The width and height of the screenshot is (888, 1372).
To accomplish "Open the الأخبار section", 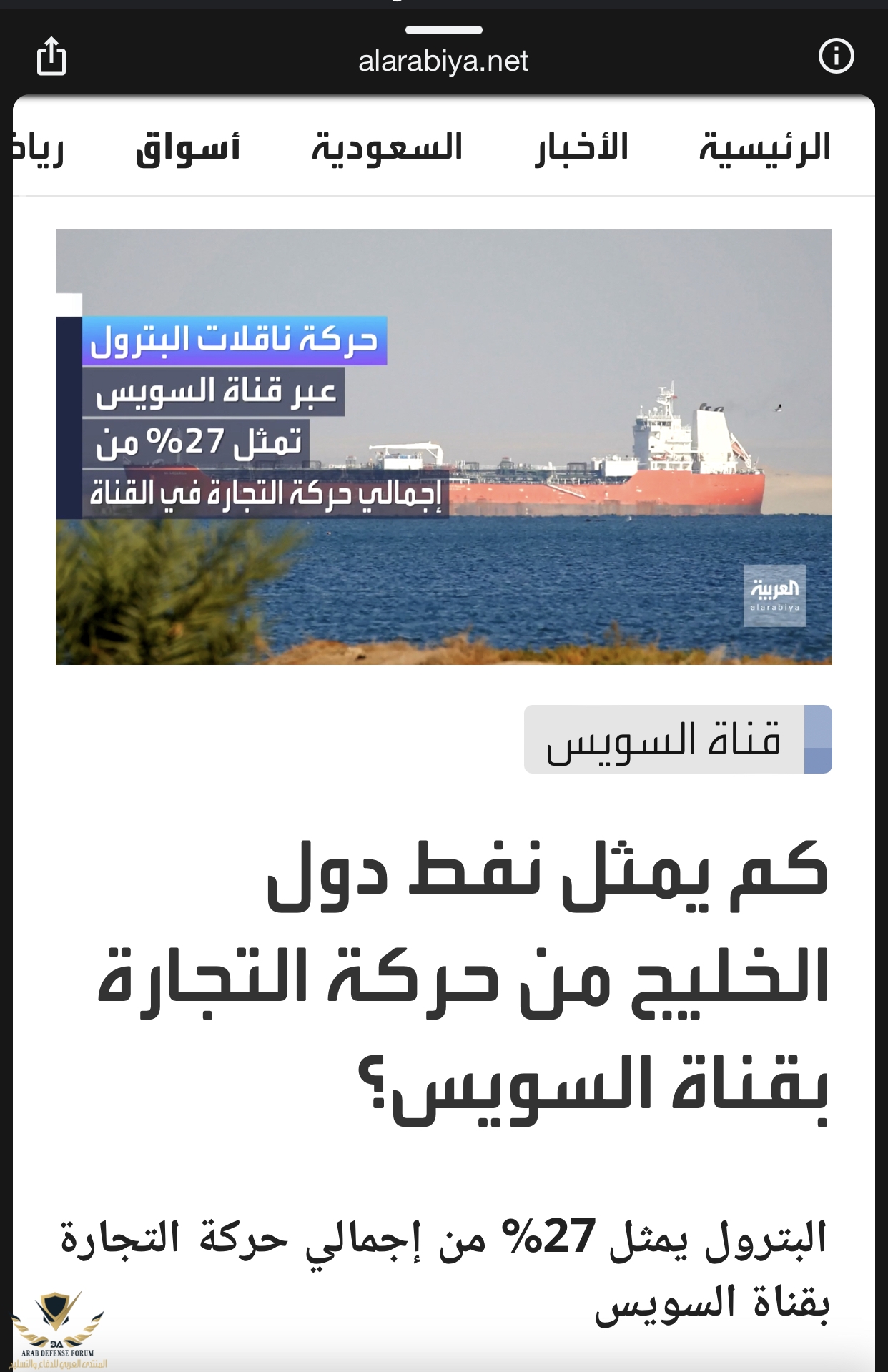I will tap(582, 147).
